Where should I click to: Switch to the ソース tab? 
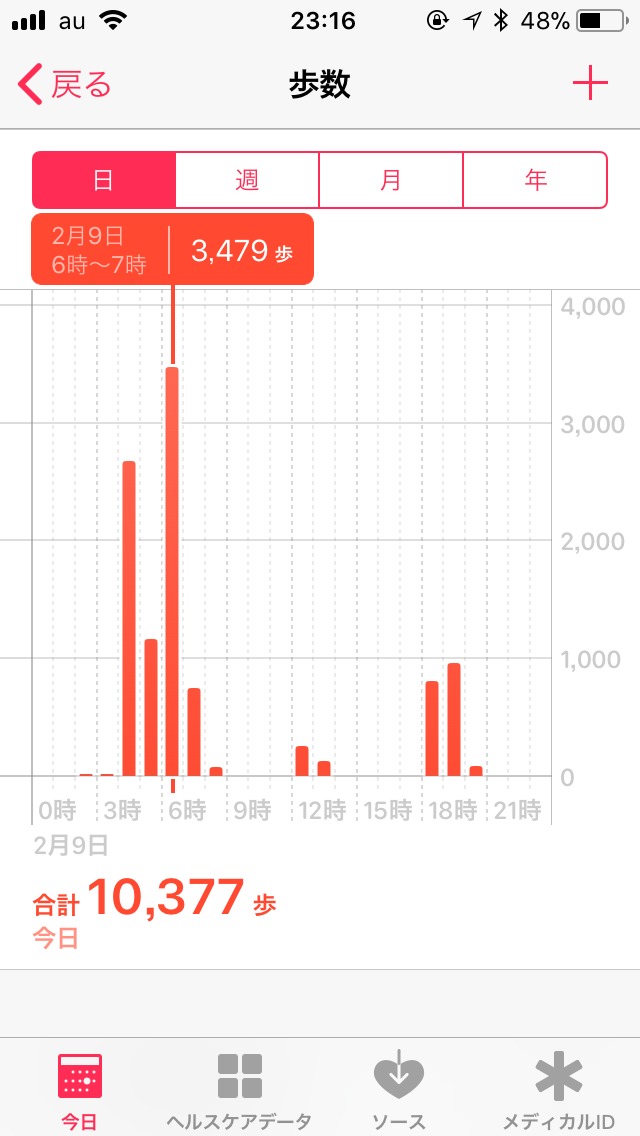(x=399, y=1088)
